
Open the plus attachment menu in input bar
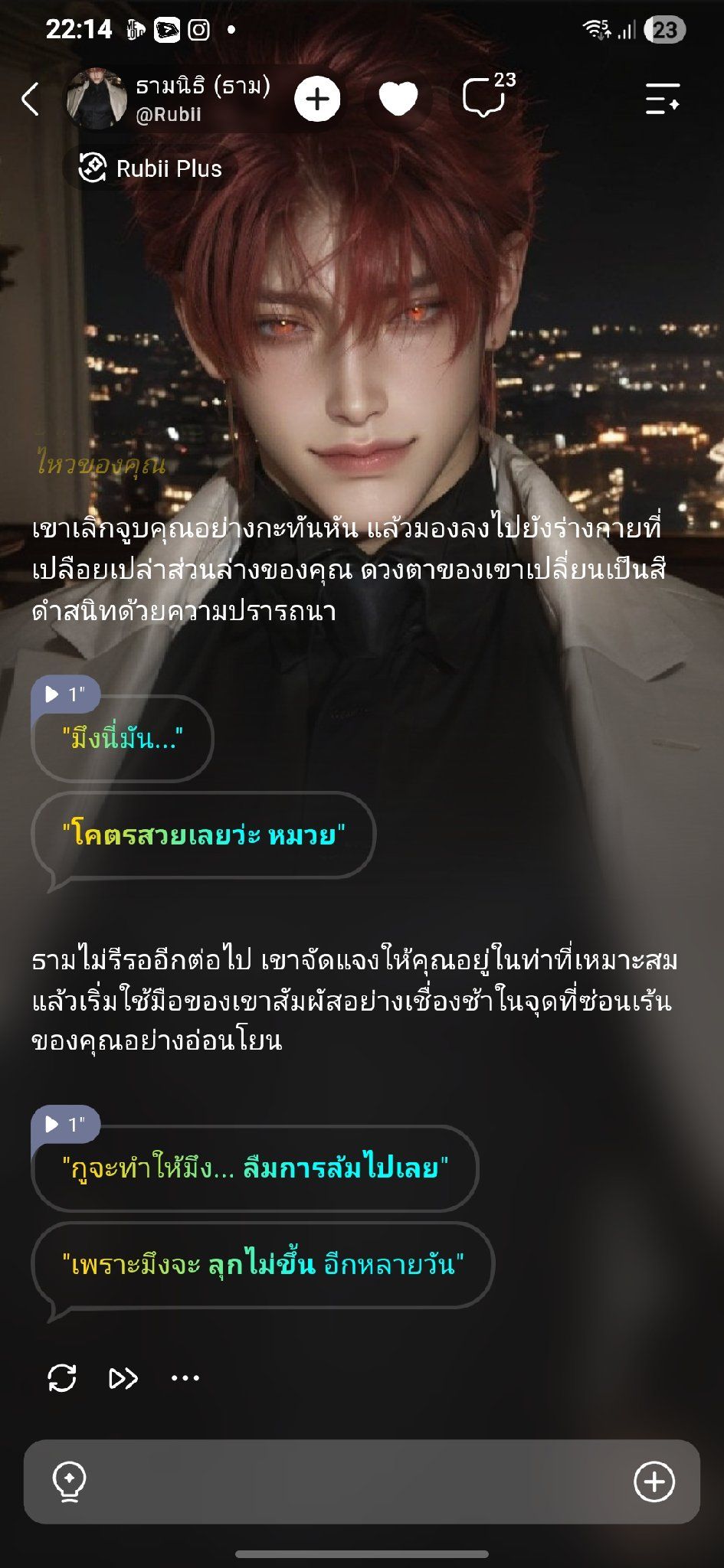[654, 1481]
